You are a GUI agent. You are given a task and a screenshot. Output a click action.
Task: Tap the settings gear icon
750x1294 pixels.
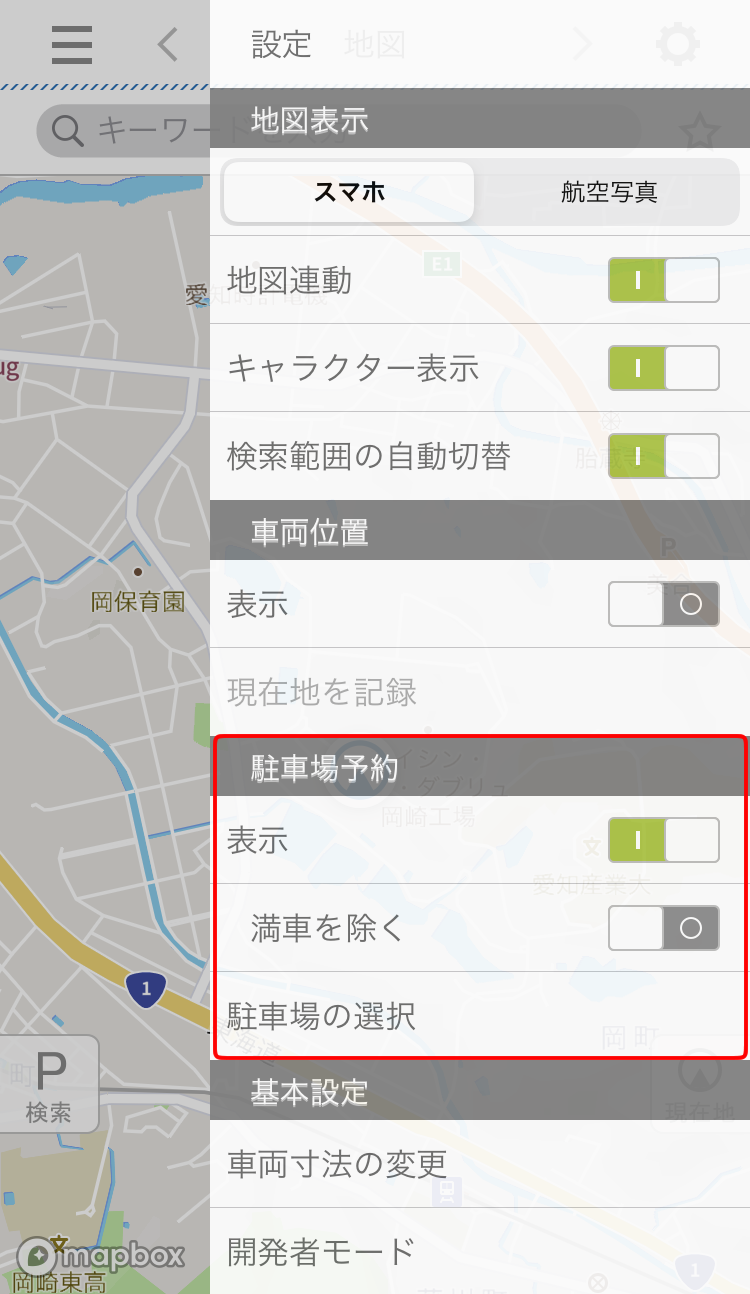[x=677, y=44]
